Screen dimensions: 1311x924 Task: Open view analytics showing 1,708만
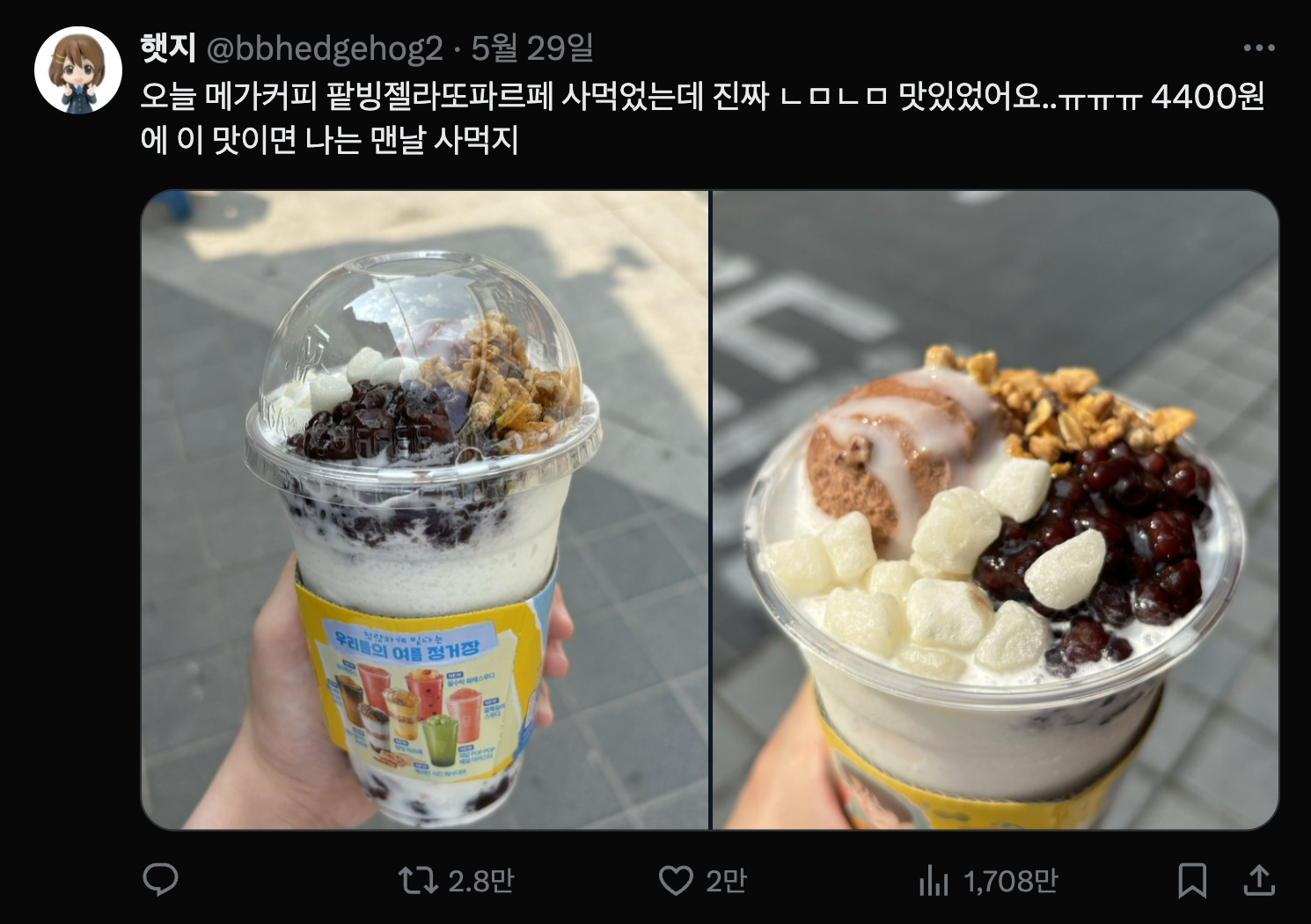tap(934, 880)
